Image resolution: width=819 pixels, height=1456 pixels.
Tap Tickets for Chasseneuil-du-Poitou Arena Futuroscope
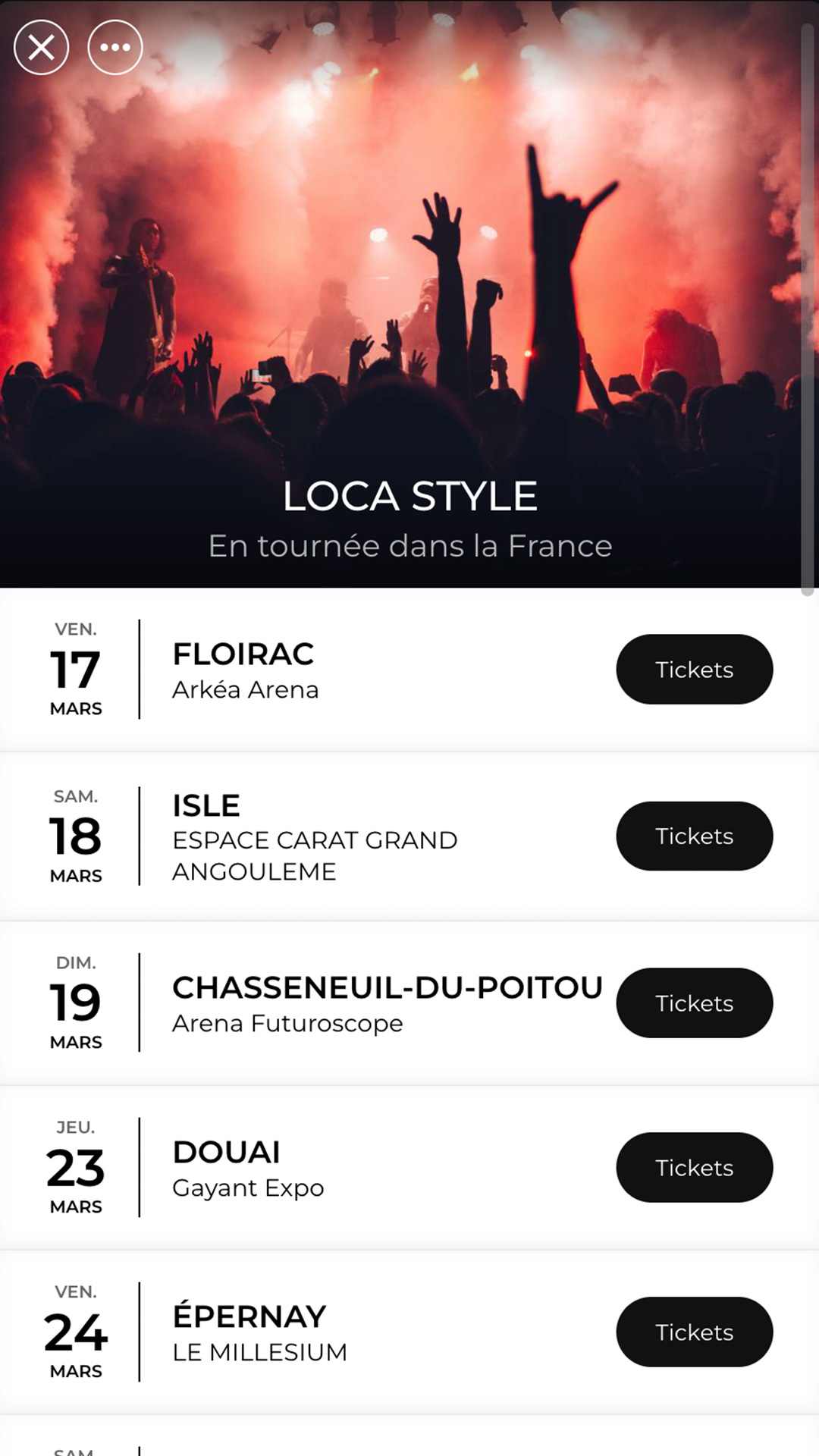point(694,1003)
